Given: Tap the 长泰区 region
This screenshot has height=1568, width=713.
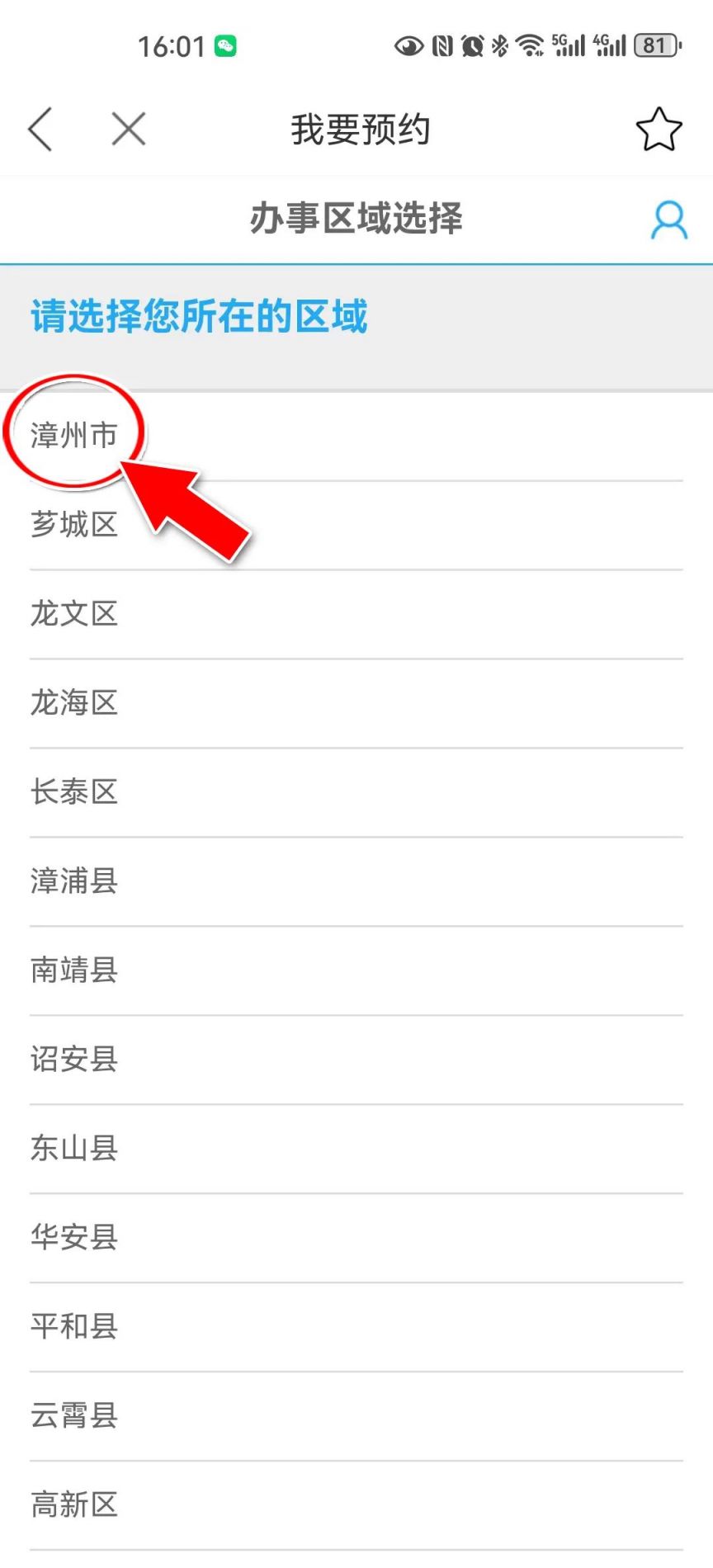Looking at the screenshot, I should point(74,792).
